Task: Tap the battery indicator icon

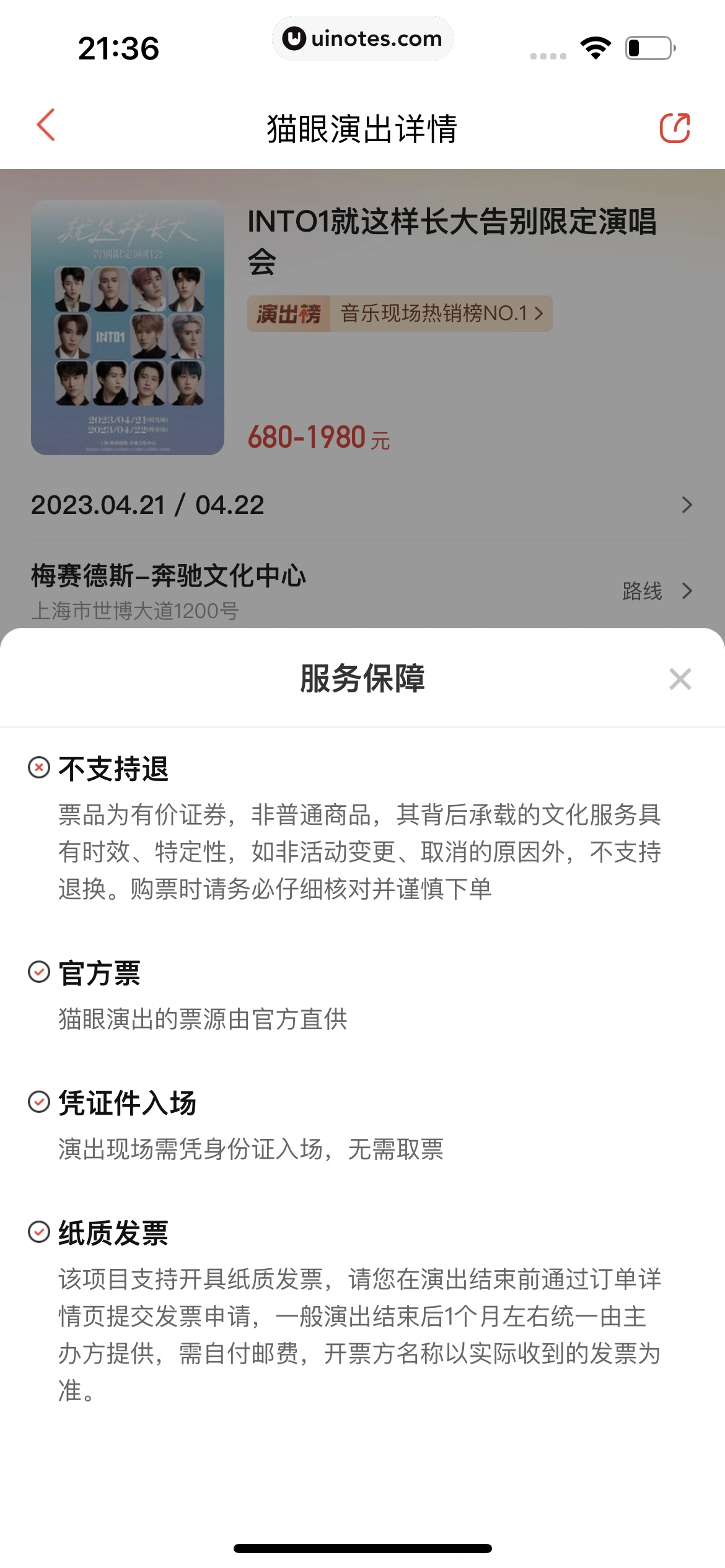Action: point(646,46)
